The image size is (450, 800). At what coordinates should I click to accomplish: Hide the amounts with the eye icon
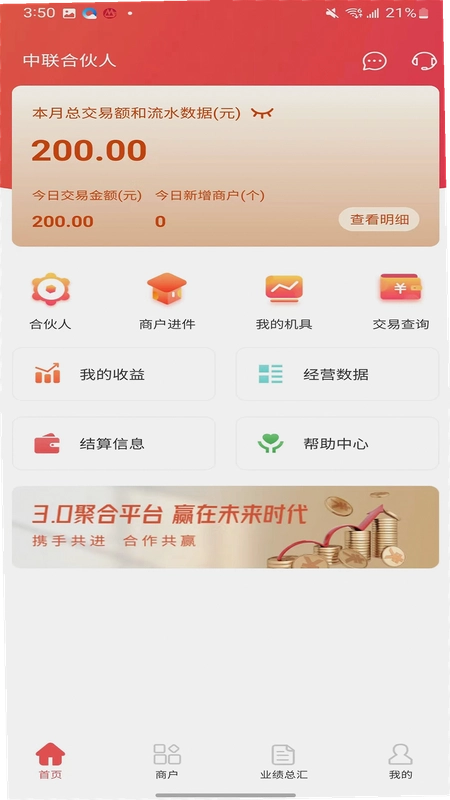tap(262, 113)
